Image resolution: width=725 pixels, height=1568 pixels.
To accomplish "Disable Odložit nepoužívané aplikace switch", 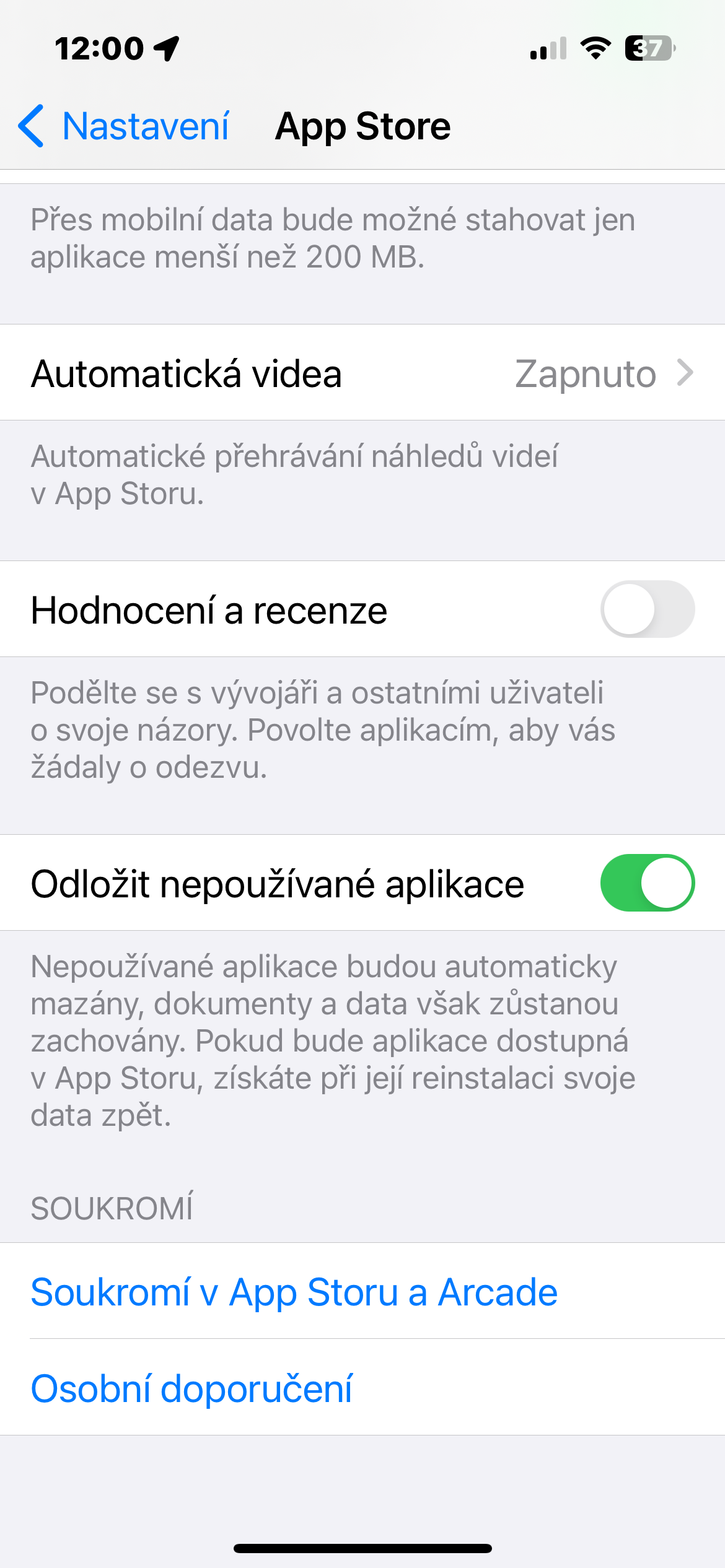I will click(647, 883).
